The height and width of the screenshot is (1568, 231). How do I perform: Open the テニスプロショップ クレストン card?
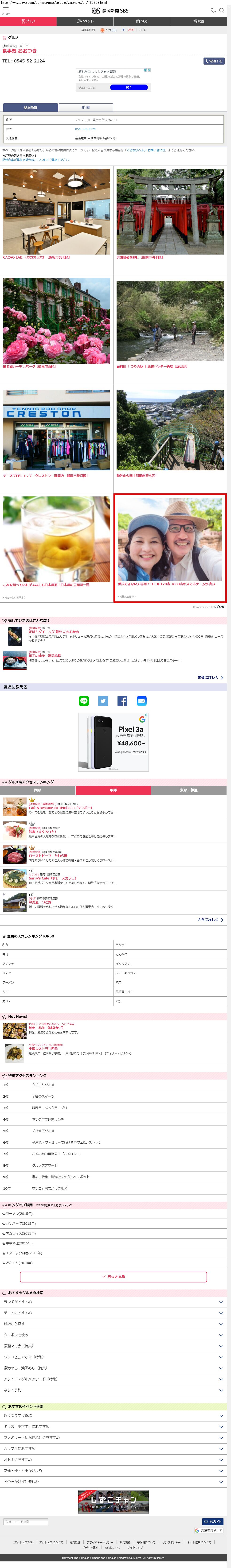click(x=57, y=434)
